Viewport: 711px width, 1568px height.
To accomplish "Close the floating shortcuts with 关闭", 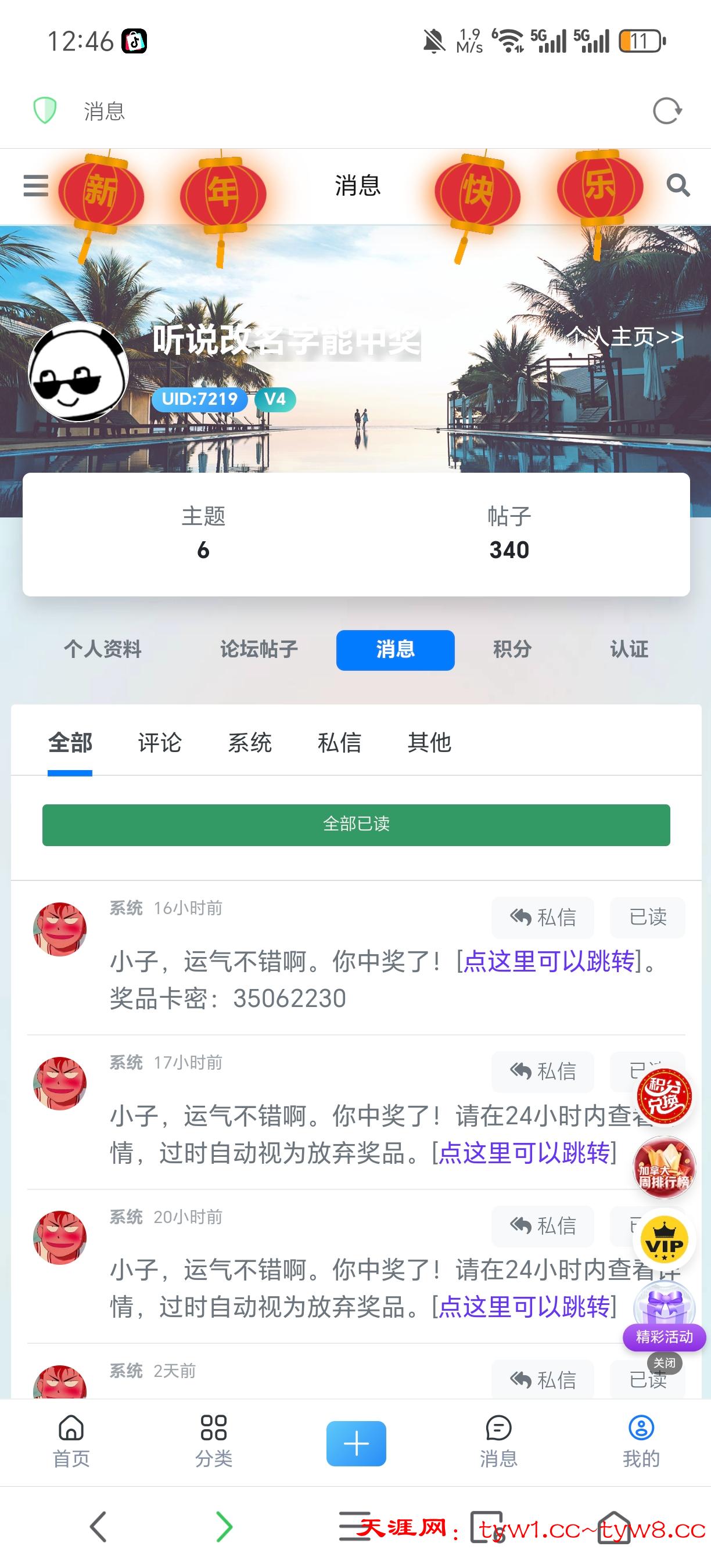I will click(x=664, y=1363).
